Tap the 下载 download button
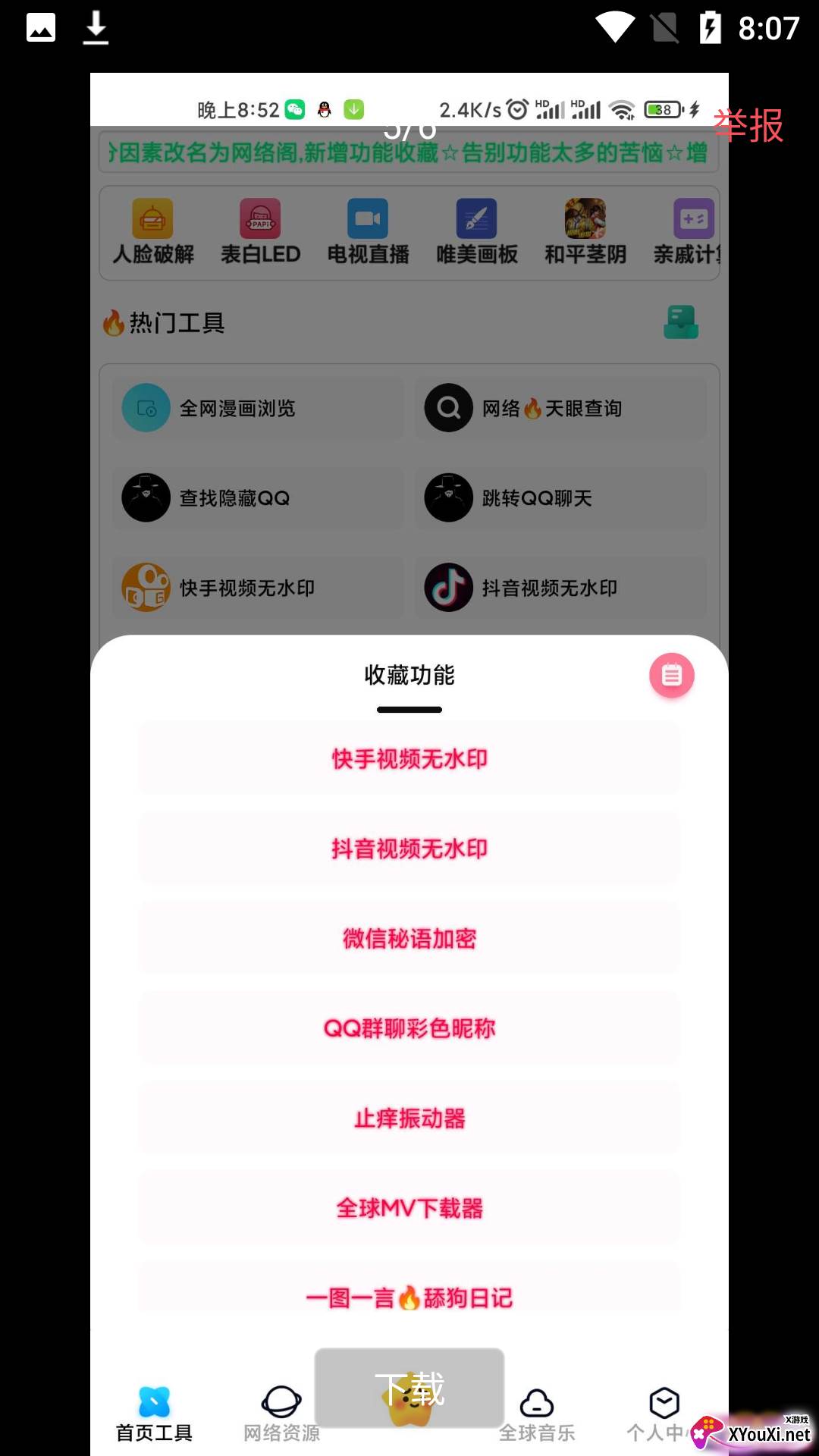Viewport: 819px width, 1456px height. [x=409, y=1388]
